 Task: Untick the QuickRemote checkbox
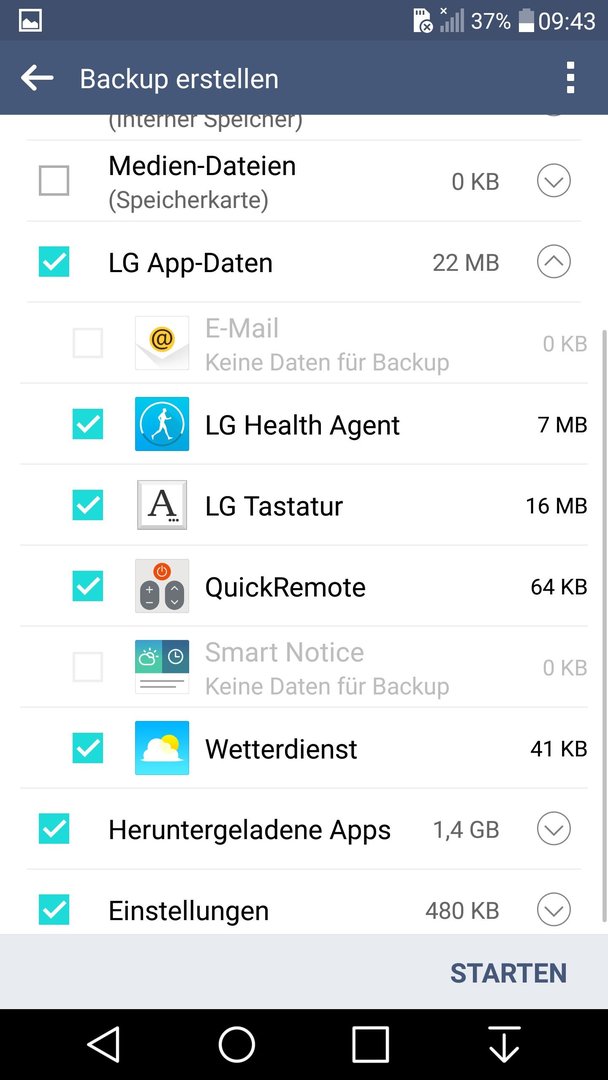point(87,586)
